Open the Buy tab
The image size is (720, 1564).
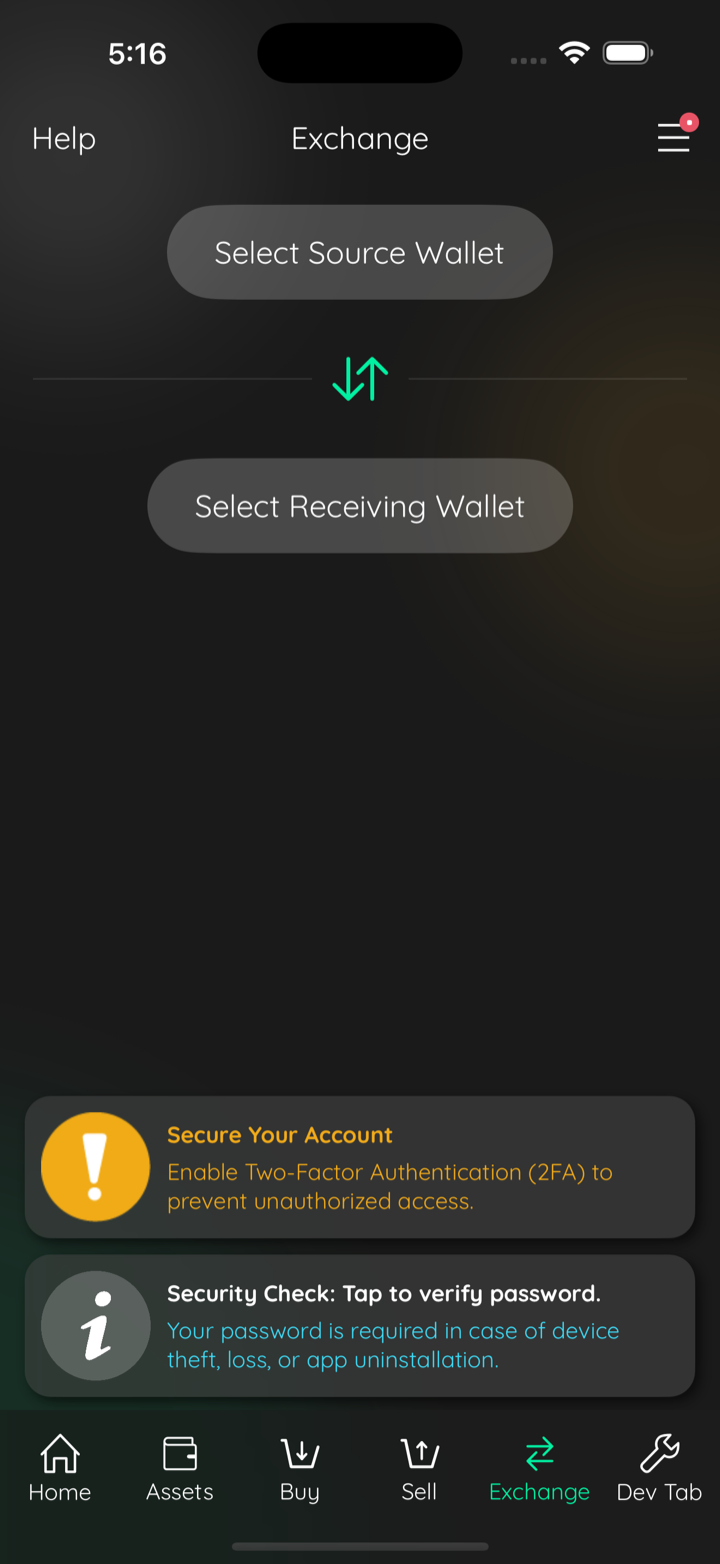[300, 1468]
